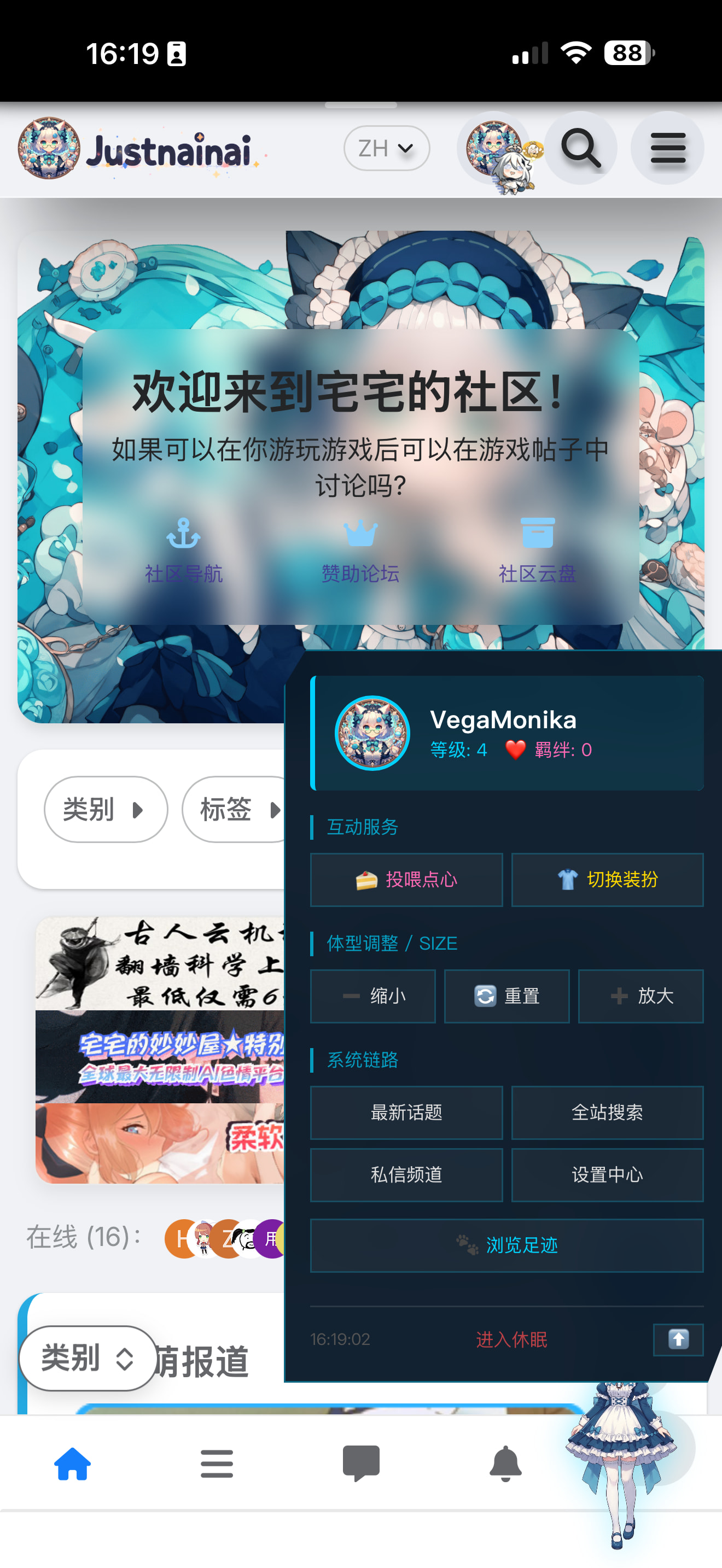Viewport: 722px width, 1568px height.
Task: Open the hamburger menu in the header
Action: [668, 148]
